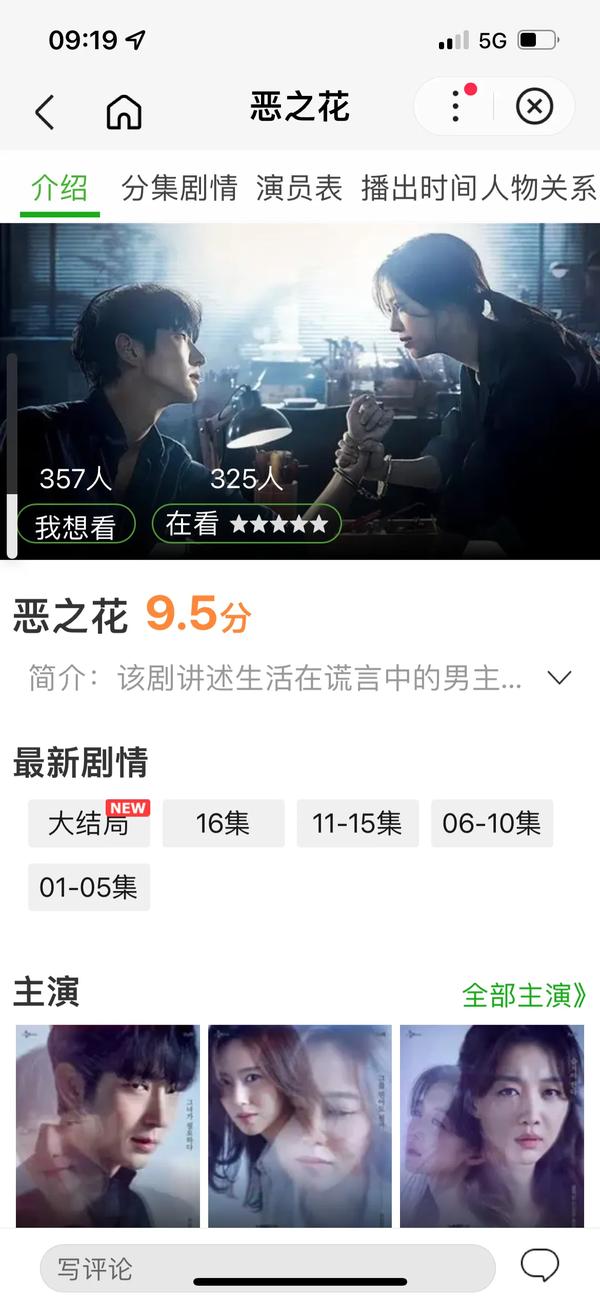This screenshot has width=600, height=1298.
Task: Open the comments bubble icon
Action: [x=540, y=1266]
